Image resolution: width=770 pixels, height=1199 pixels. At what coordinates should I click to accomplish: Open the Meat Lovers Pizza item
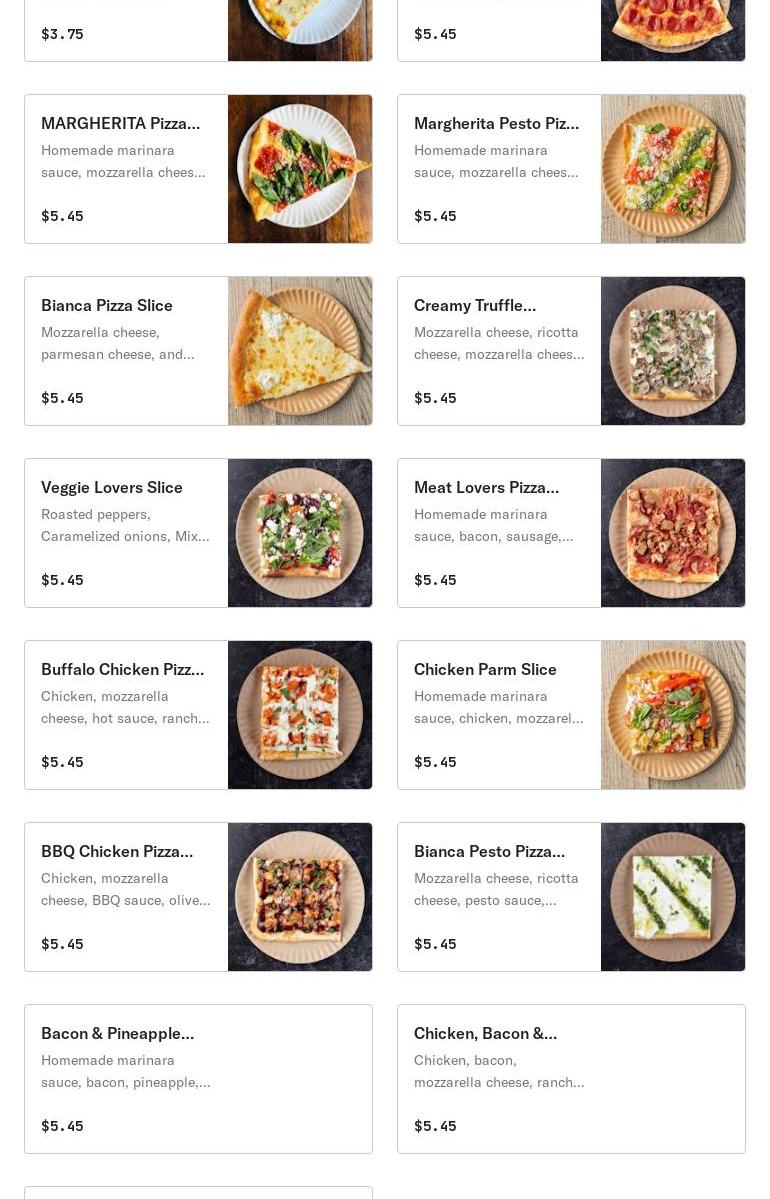(571, 533)
